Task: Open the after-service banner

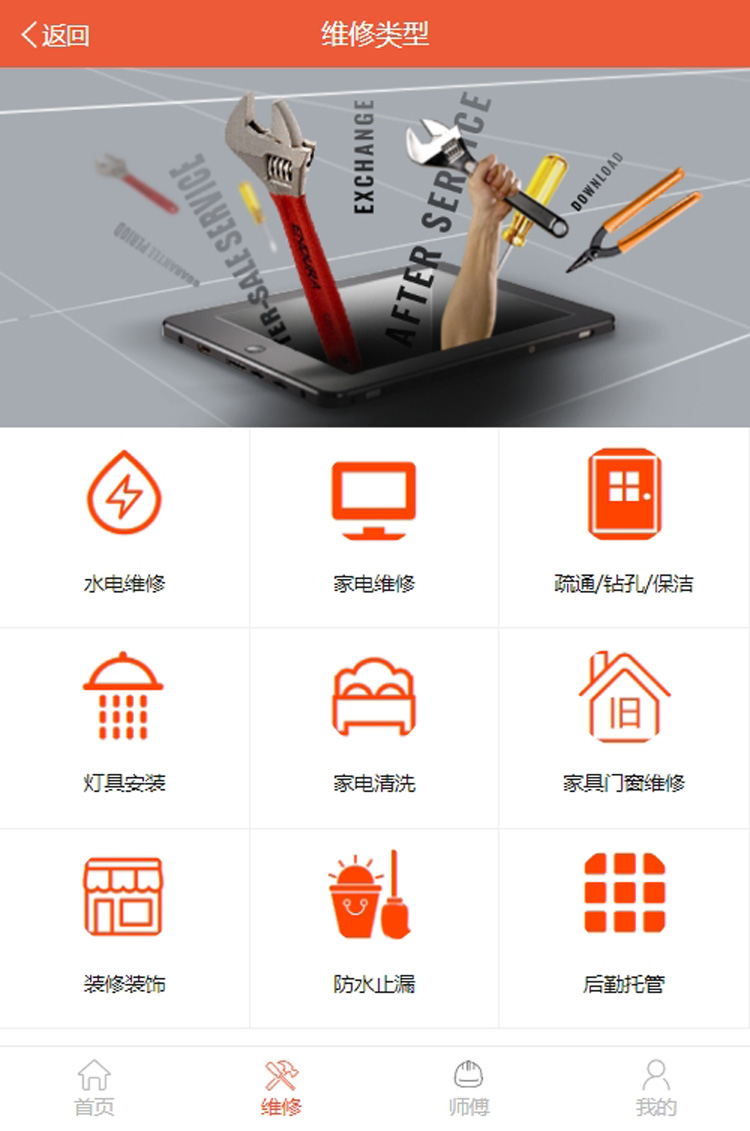Action: pos(375,247)
